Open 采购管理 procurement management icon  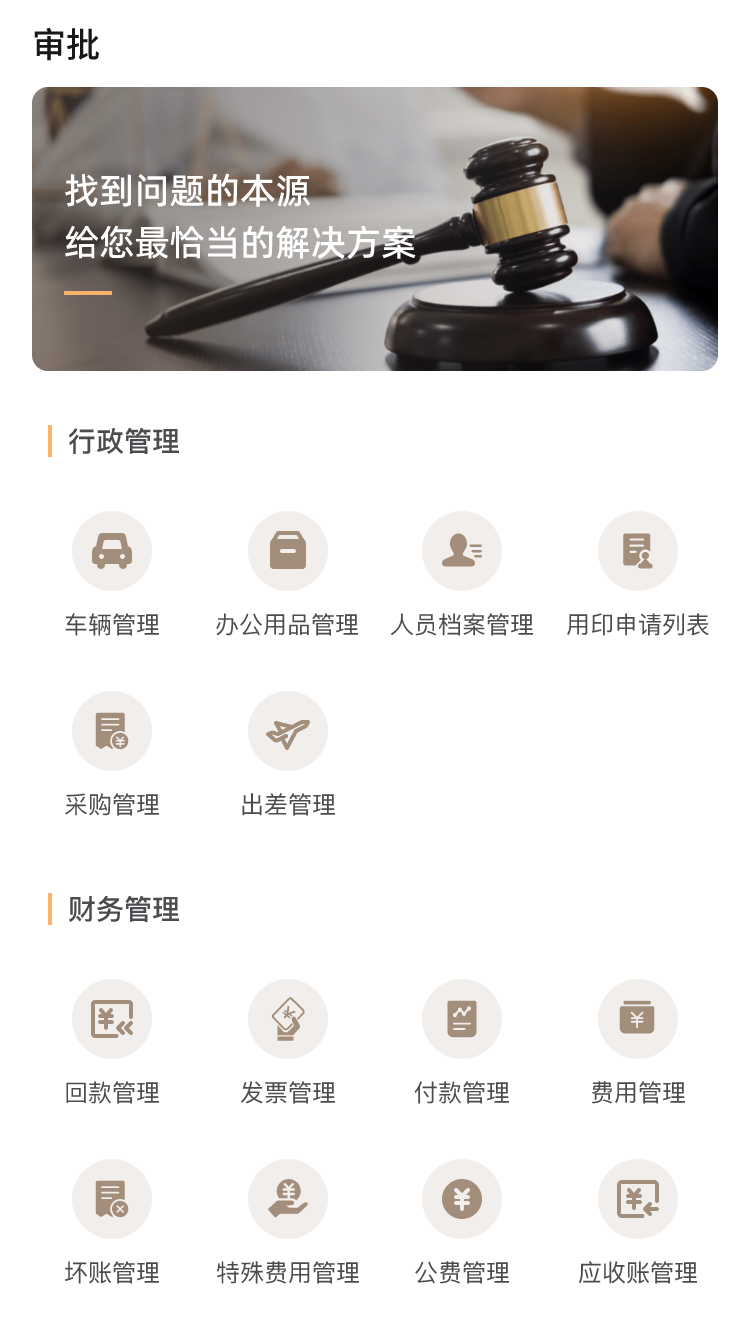[112, 731]
